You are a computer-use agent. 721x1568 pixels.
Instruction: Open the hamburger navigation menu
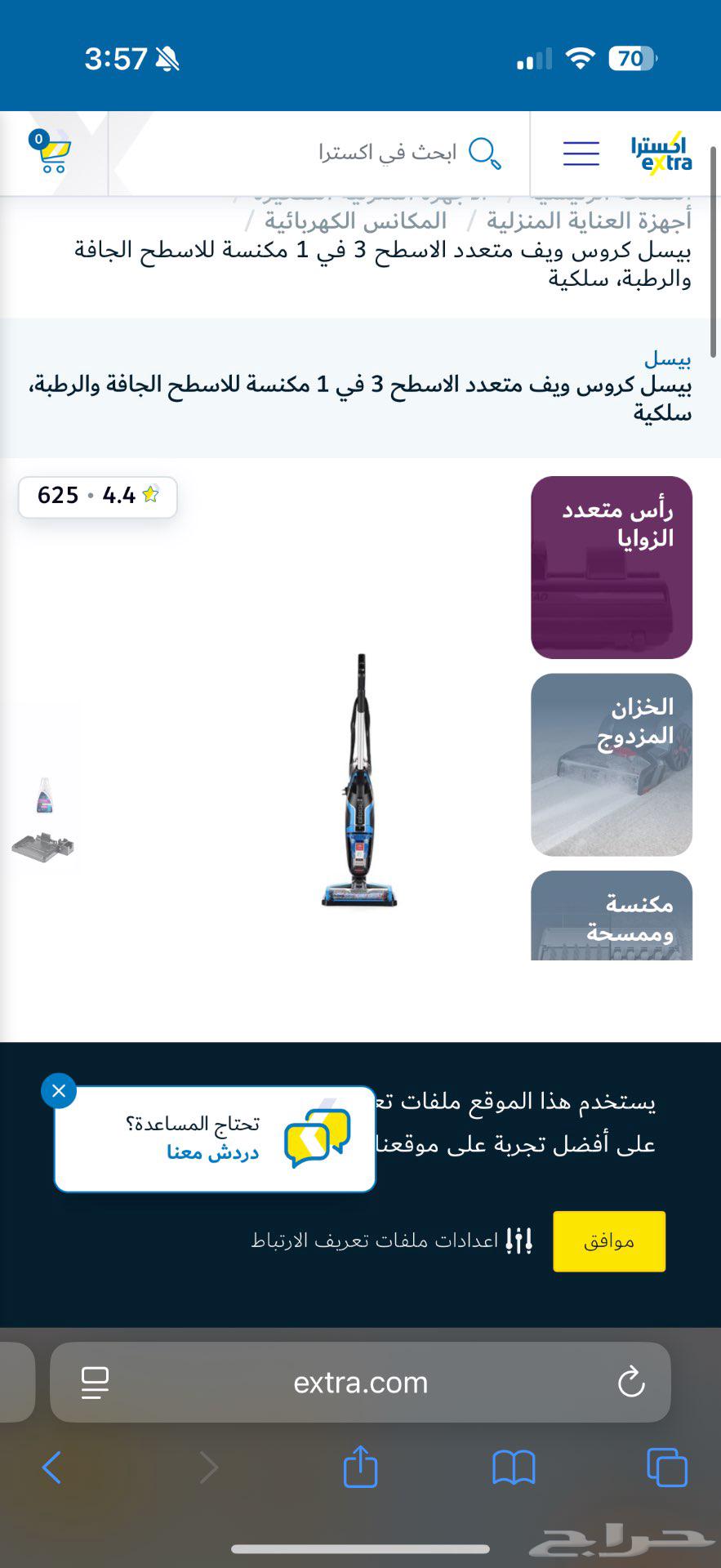click(581, 154)
